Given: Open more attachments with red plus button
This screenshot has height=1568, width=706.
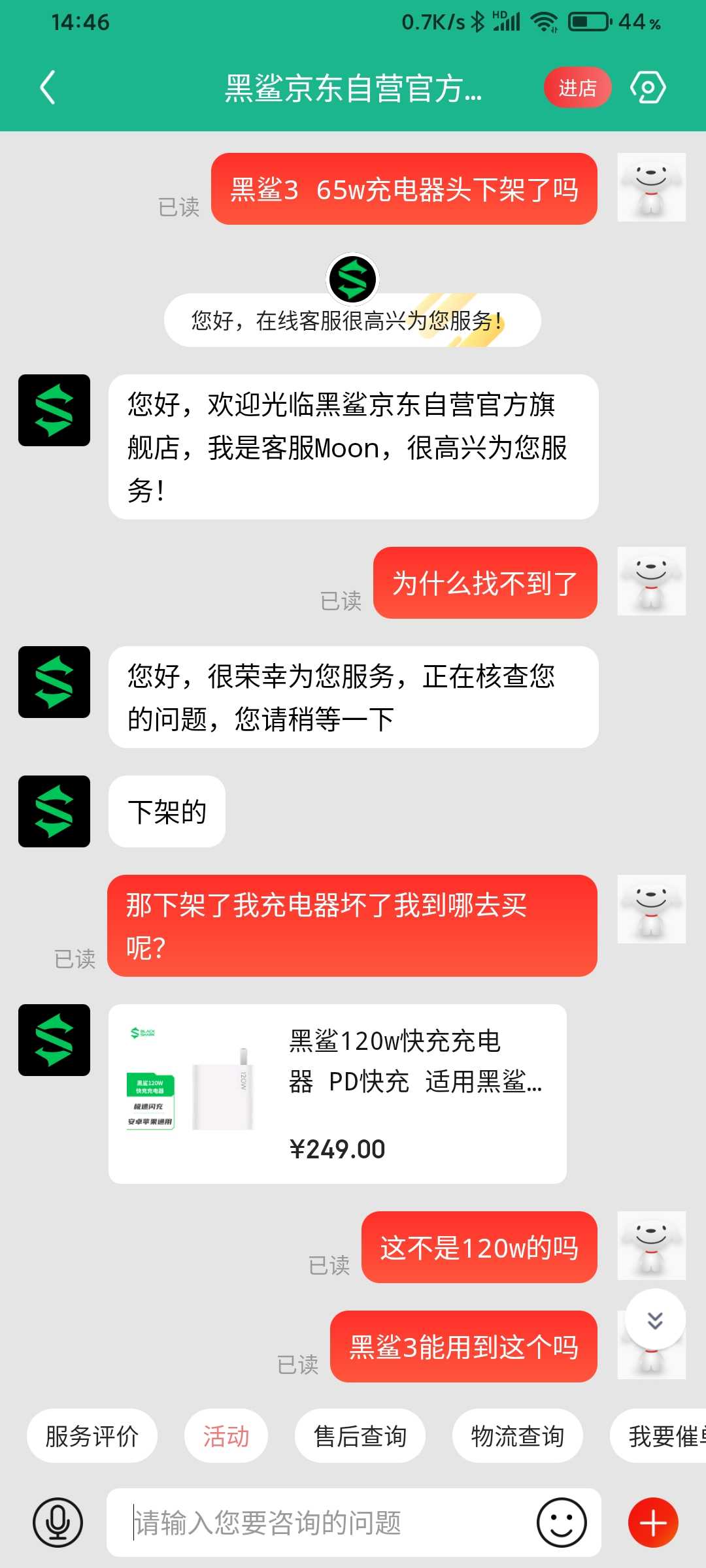Looking at the screenshot, I should pos(653,1522).
